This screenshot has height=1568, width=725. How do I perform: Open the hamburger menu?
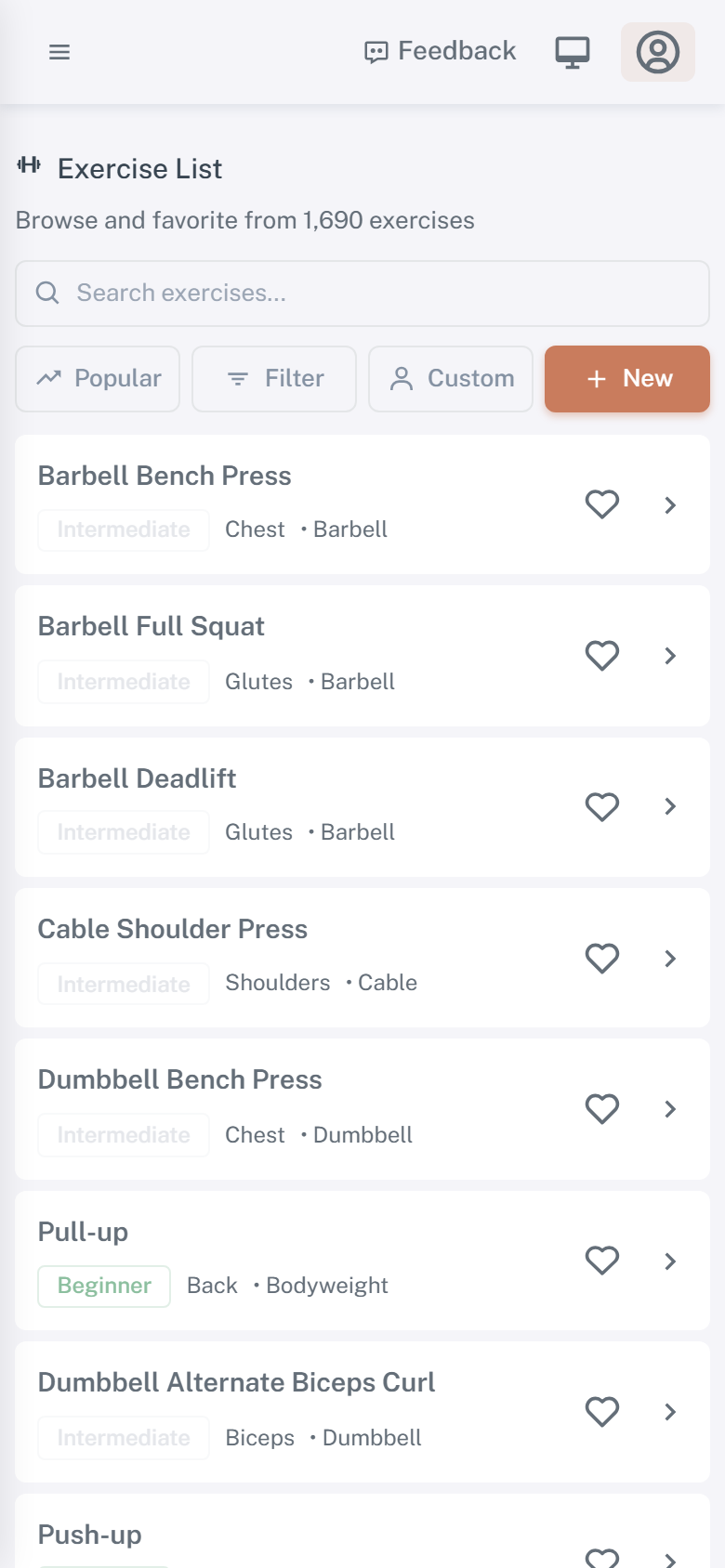pos(59,52)
